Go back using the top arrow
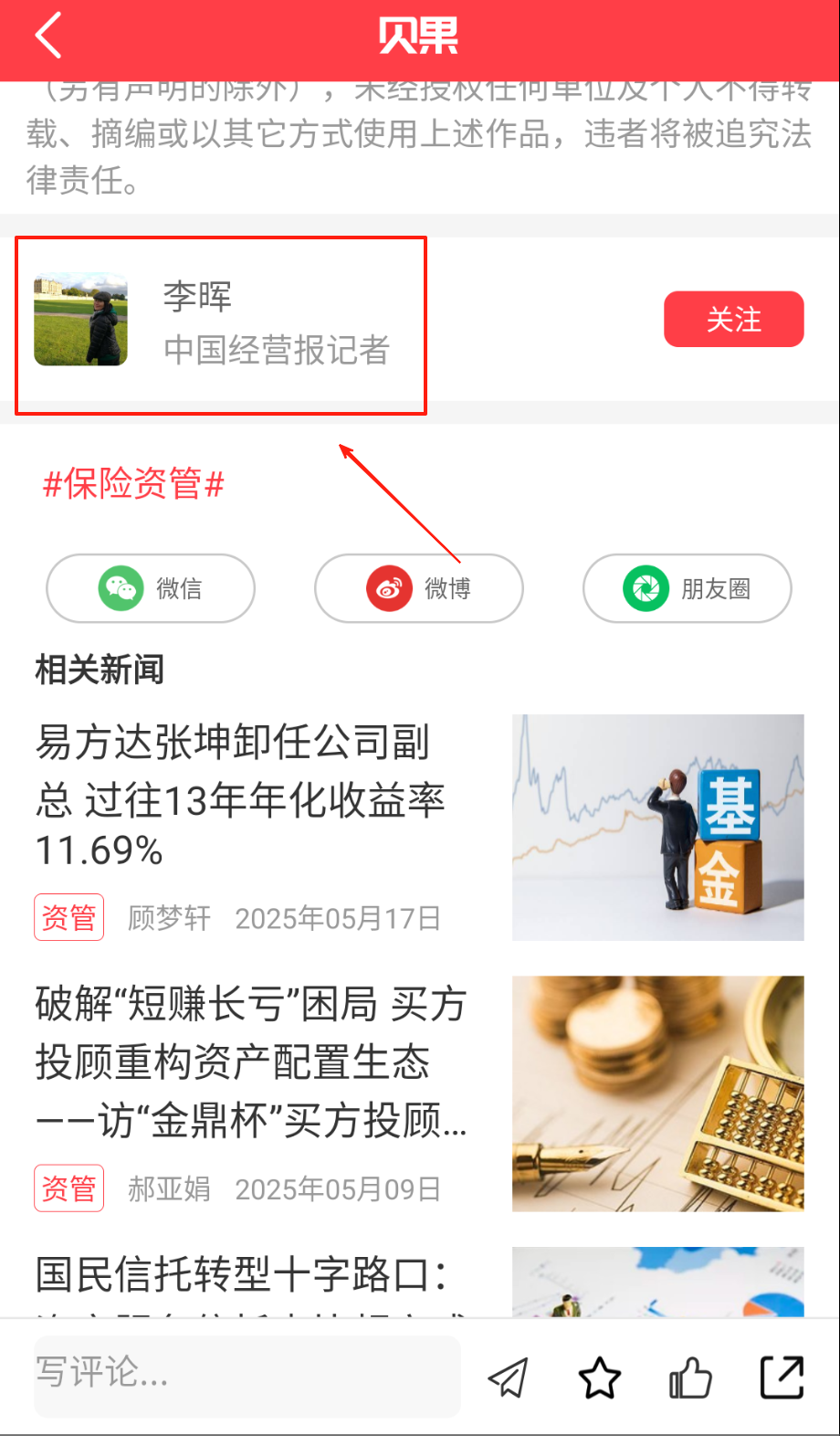Image resolution: width=840 pixels, height=1436 pixels. pyautogui.click(x=48, y=37)
